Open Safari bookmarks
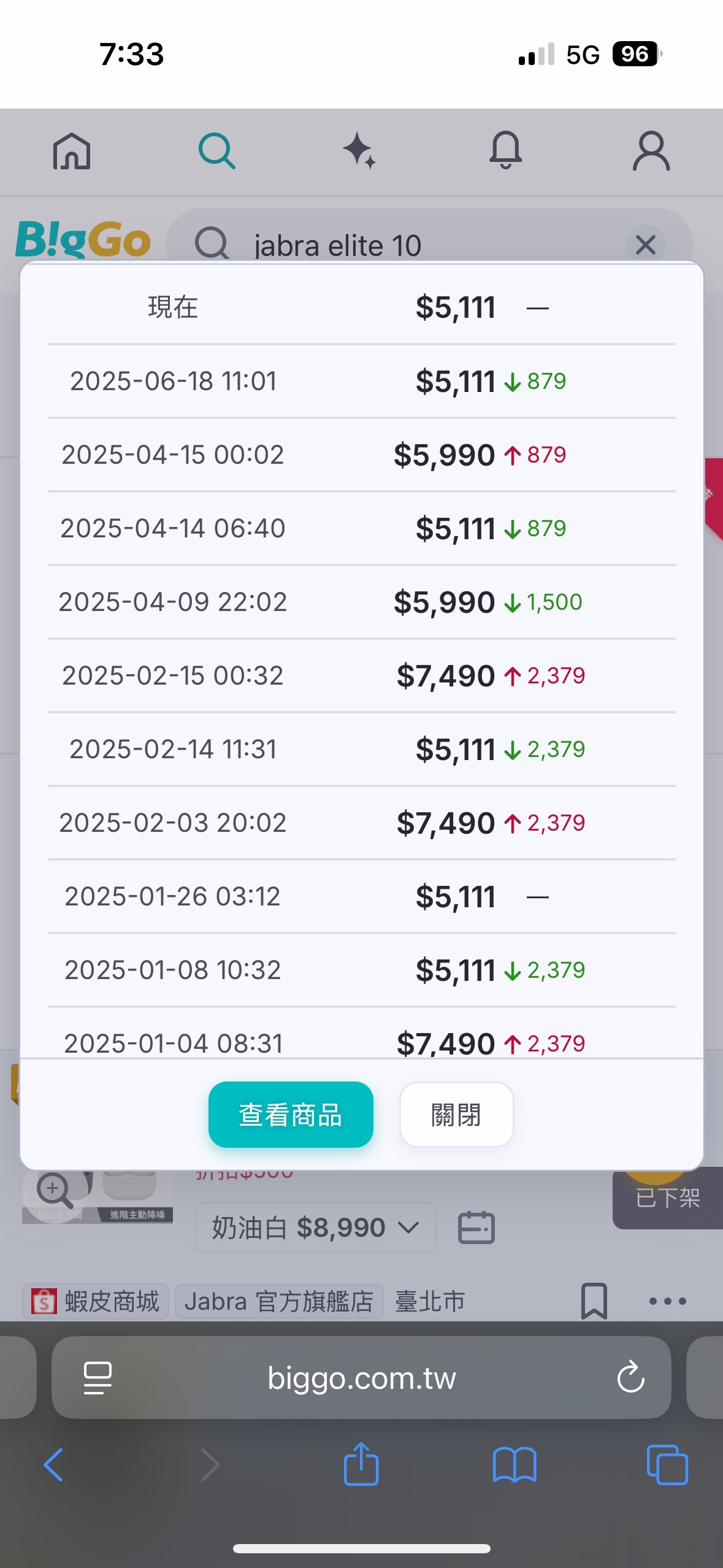723x1568 pixels. coord(515,1465)
